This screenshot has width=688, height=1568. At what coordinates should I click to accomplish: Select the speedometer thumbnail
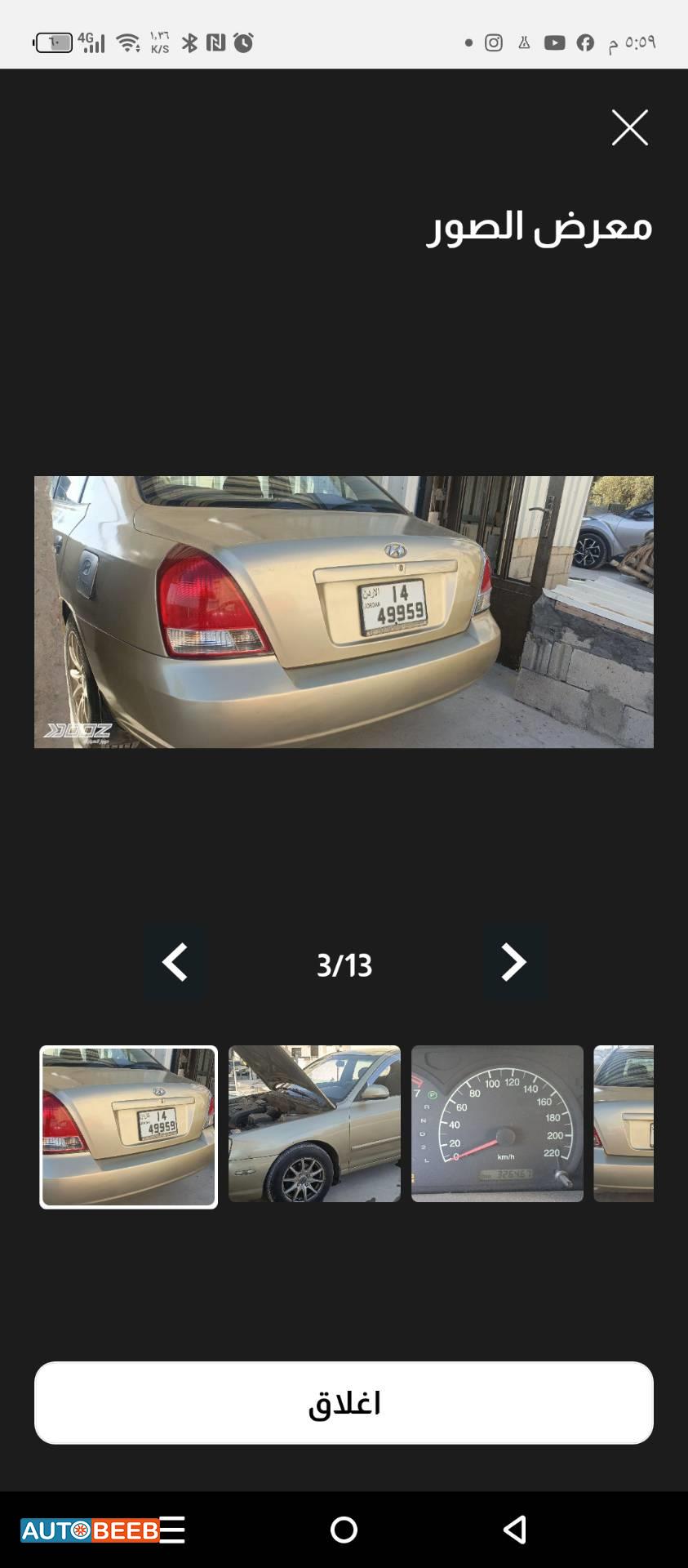(x=497, y=1124)
